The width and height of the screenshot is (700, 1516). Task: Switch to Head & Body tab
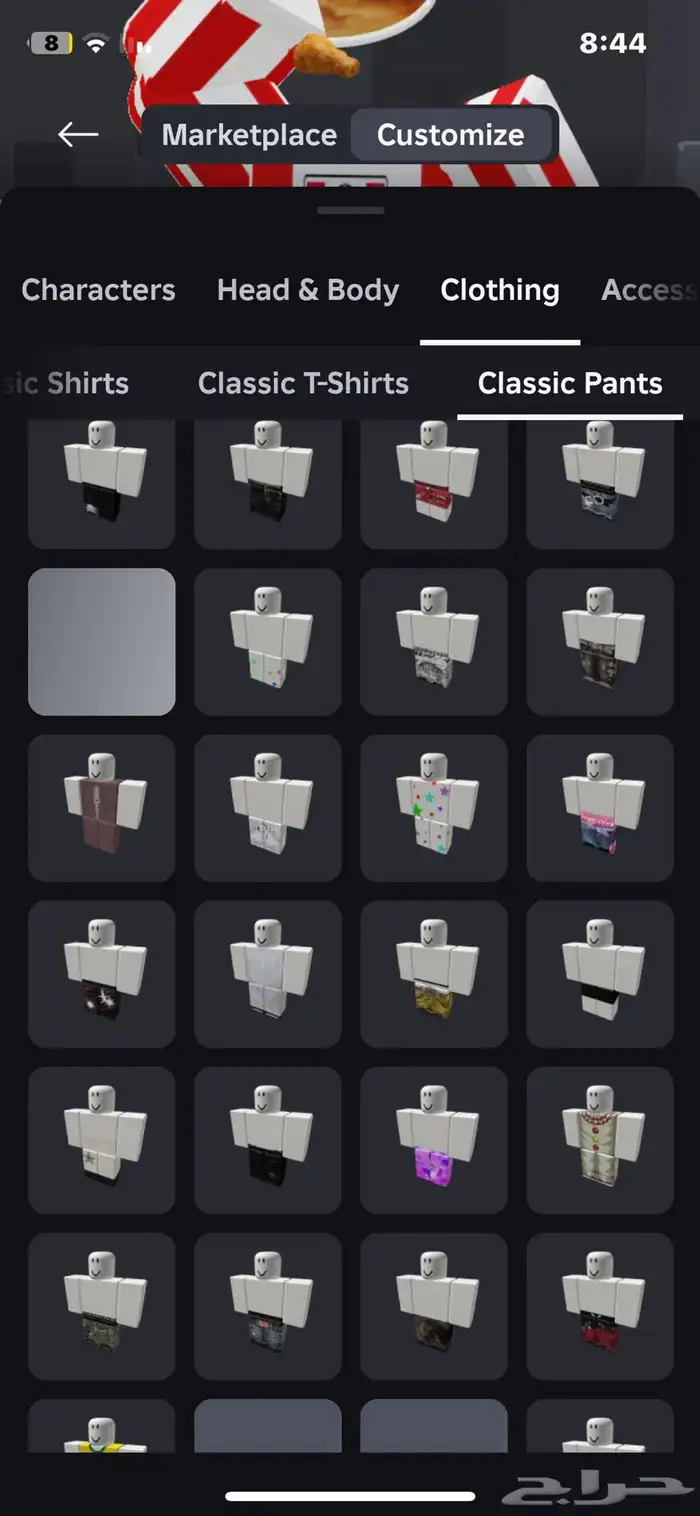coord(308,290)
